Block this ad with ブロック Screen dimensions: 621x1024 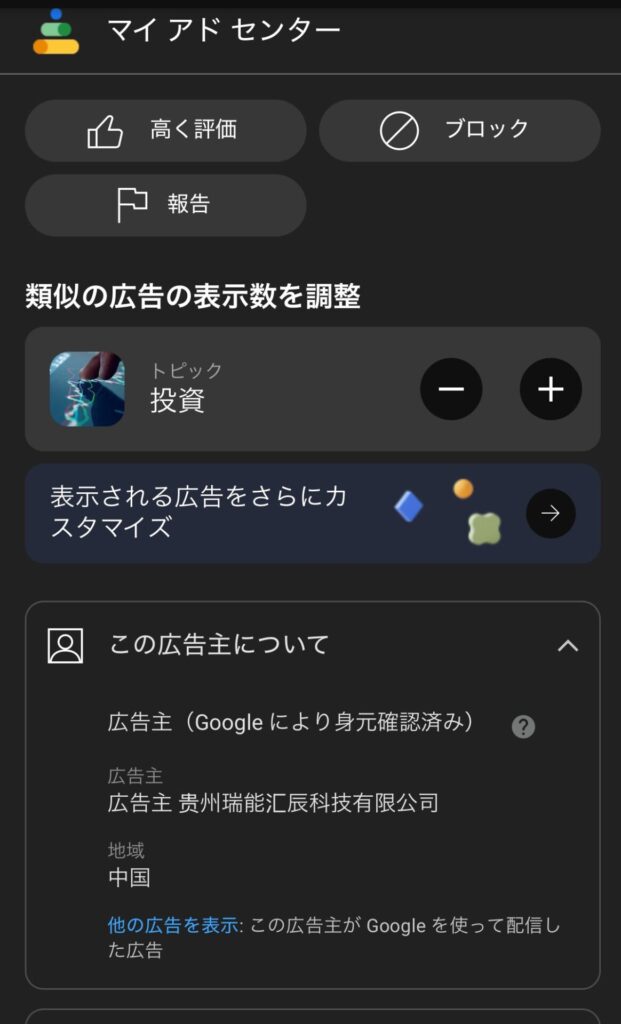460,131
